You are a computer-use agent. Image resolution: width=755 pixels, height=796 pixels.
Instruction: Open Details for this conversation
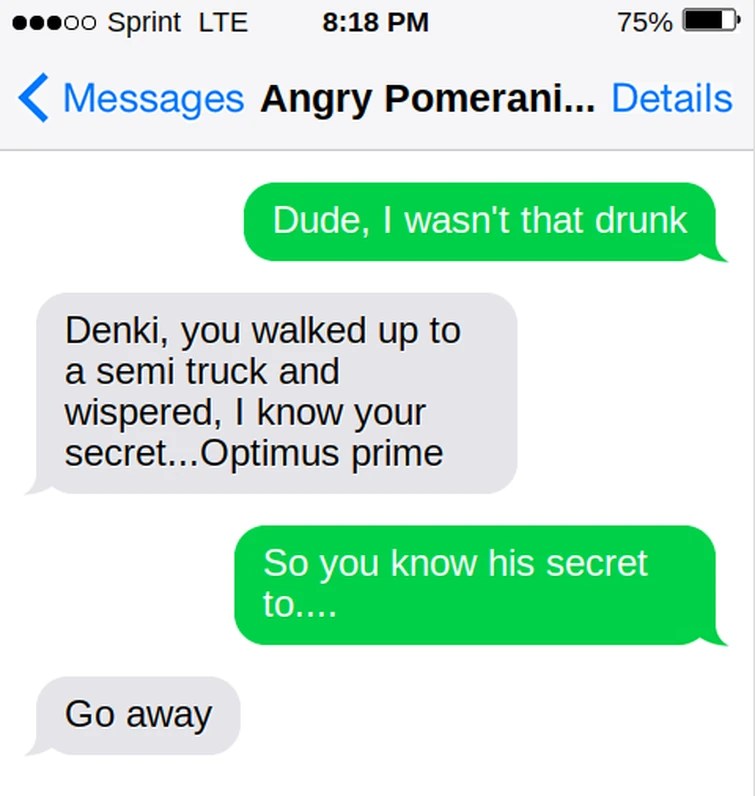[672, 98]
